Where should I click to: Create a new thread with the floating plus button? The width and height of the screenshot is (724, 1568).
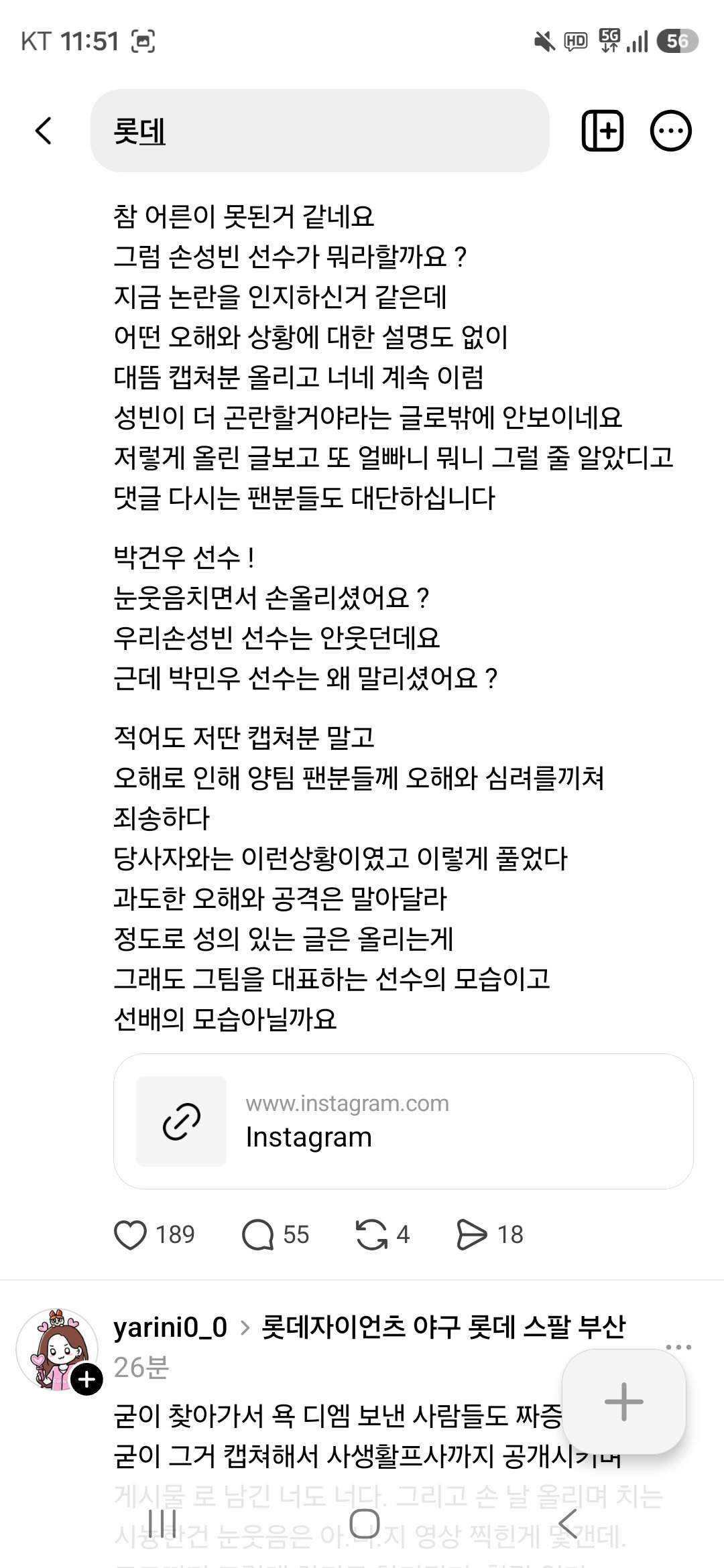pyautogui.click(x=623, y=1401)
